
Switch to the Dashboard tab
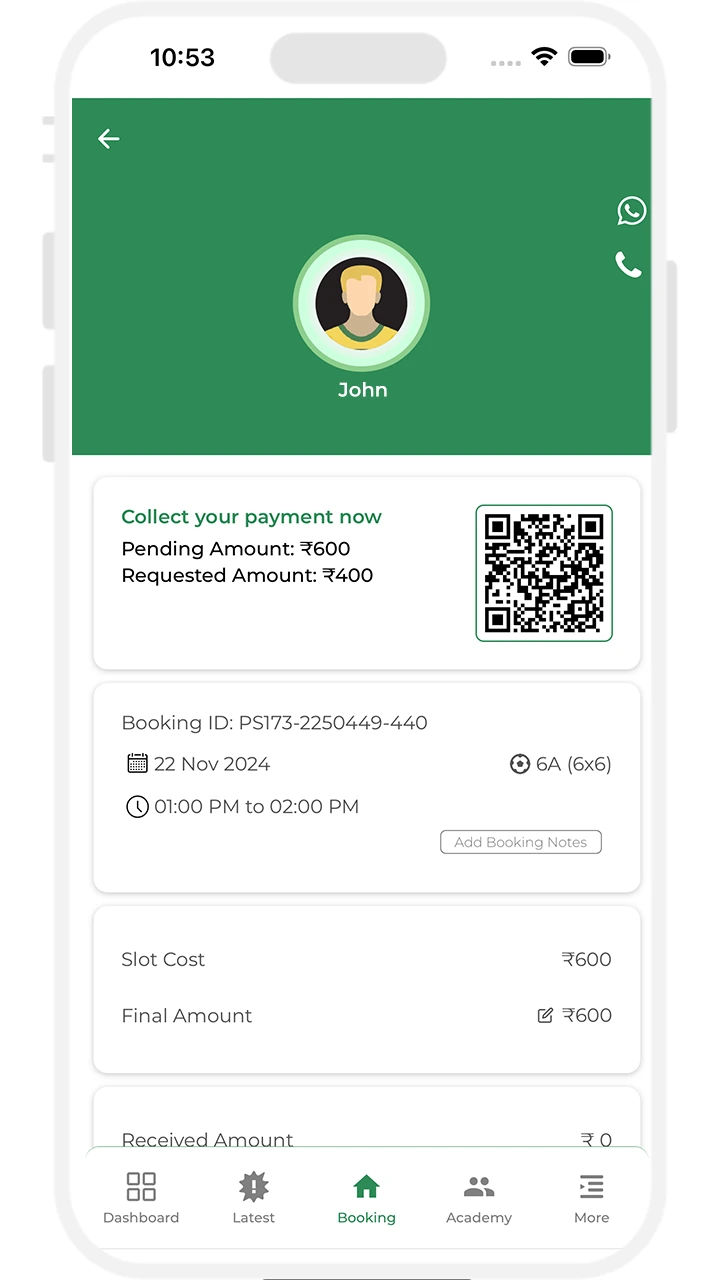[x=141, y=1197]
